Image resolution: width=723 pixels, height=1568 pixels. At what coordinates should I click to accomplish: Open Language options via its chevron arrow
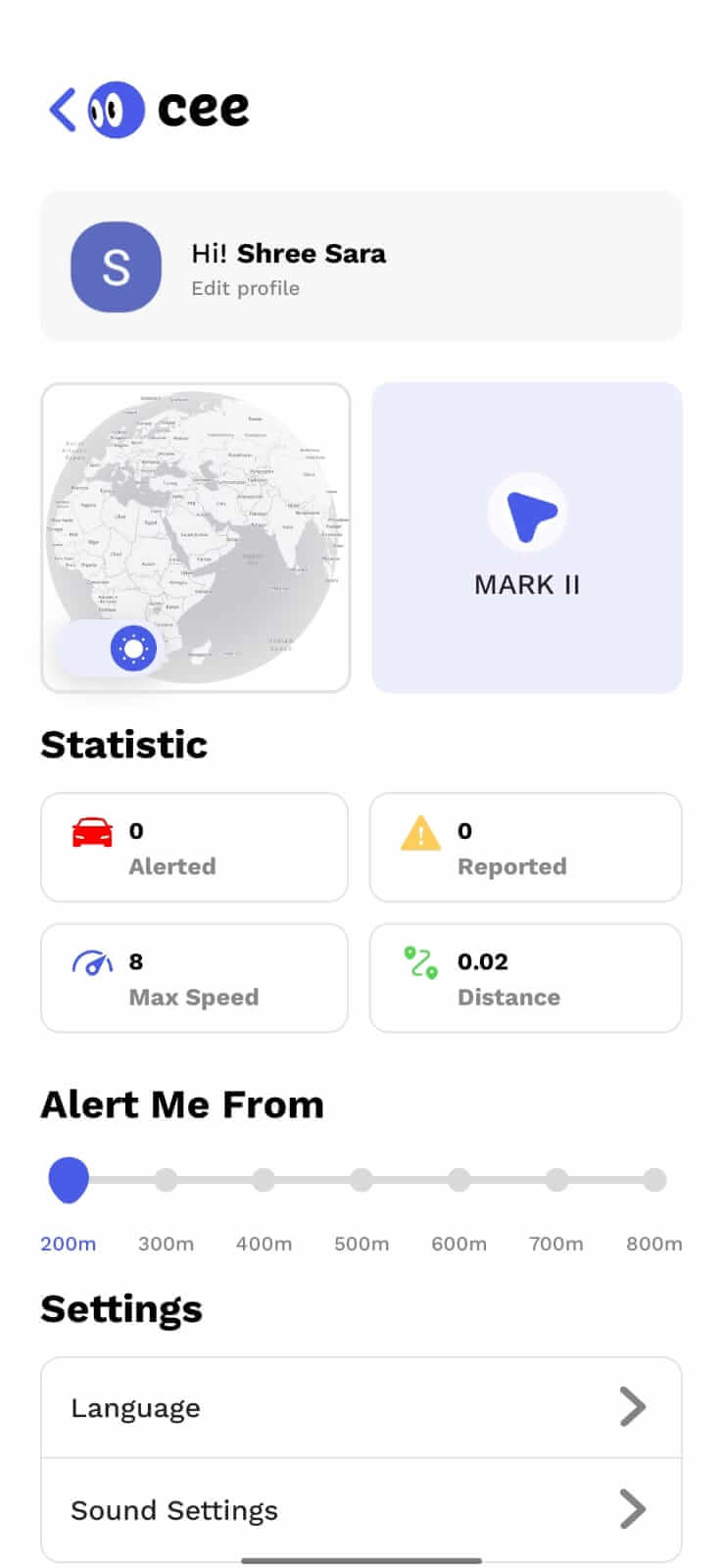[634, 1406]
